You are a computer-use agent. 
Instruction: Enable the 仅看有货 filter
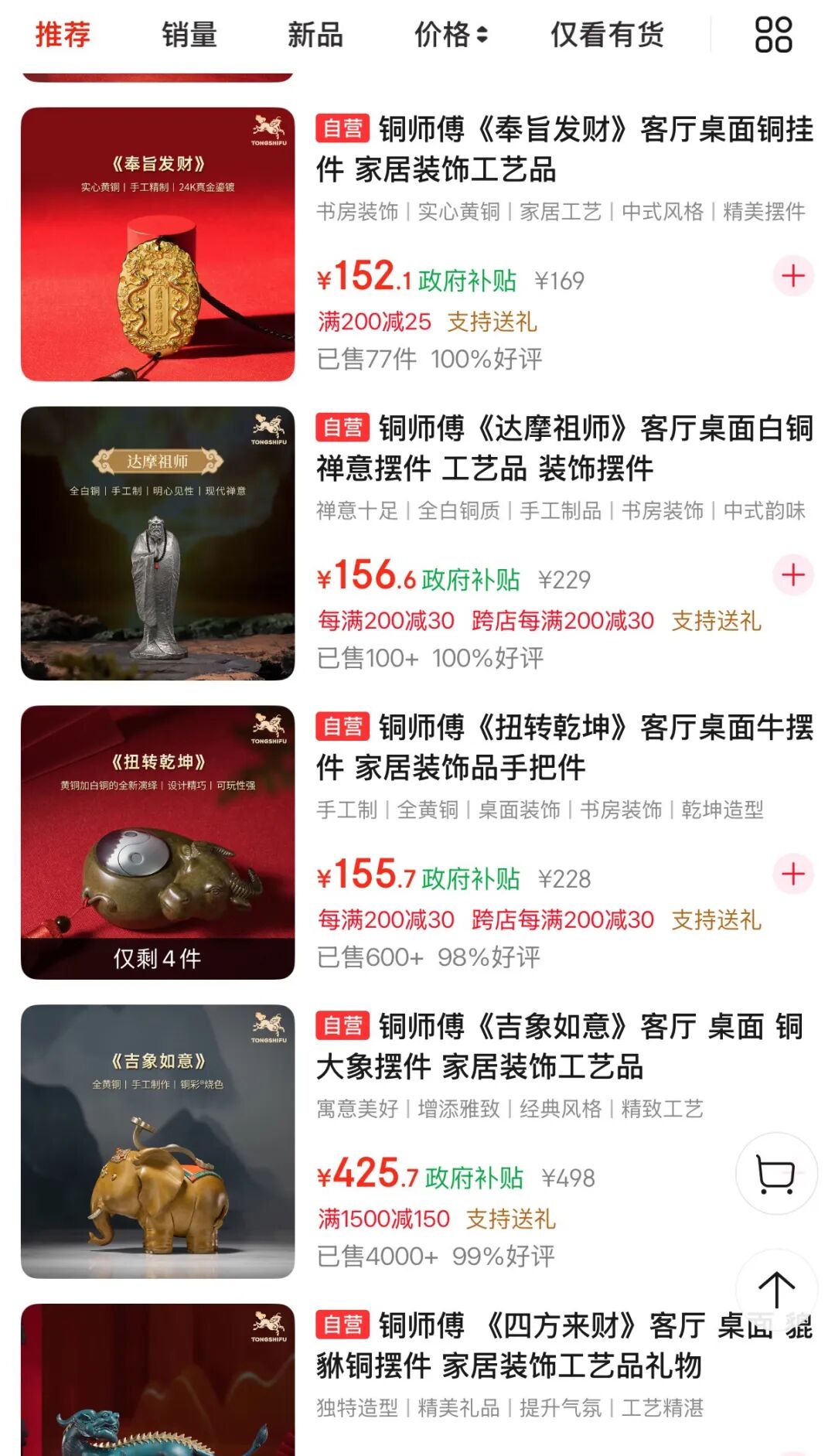coord(607,35)
